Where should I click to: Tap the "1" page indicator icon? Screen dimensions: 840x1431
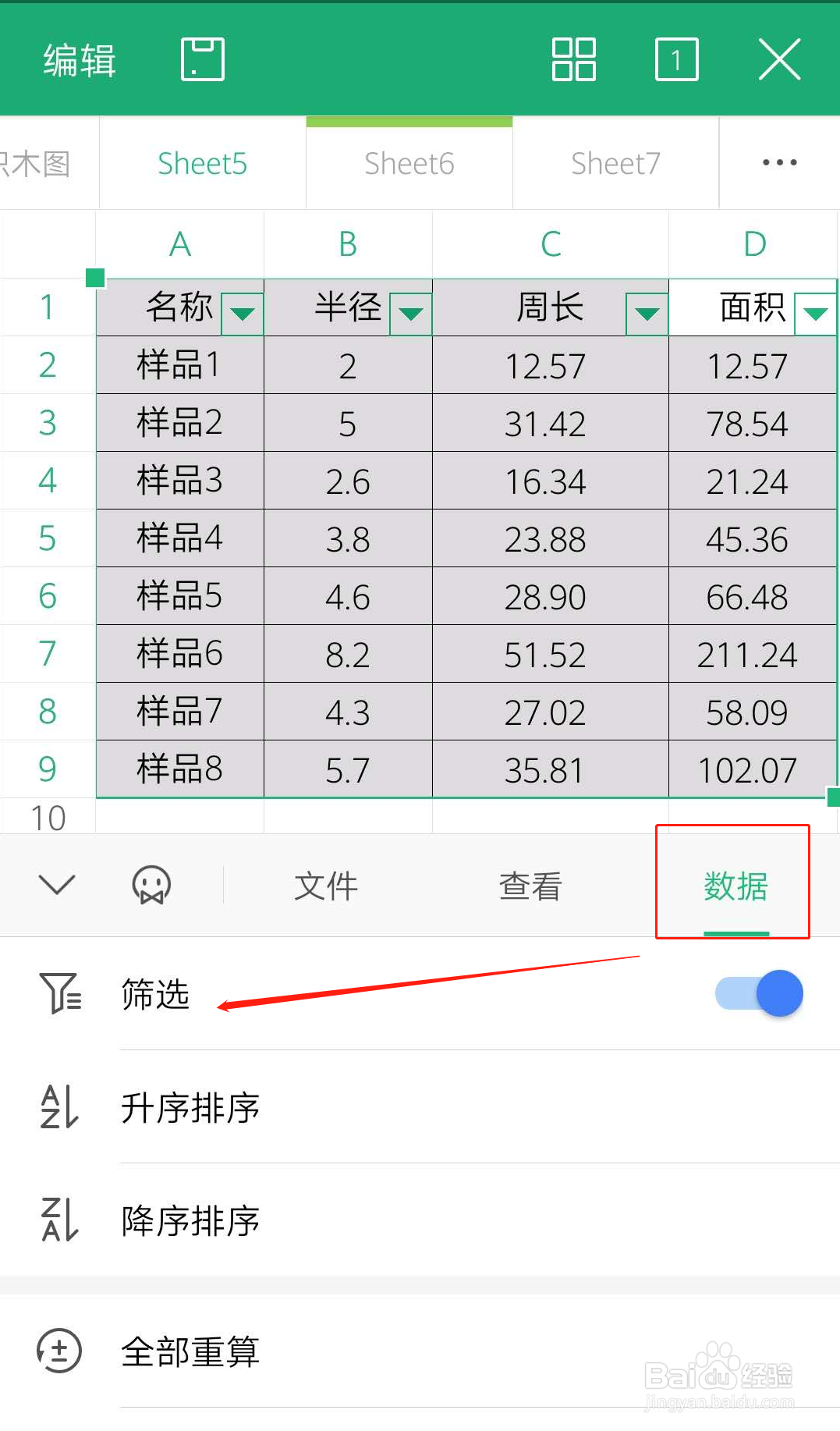pos(675,59)
